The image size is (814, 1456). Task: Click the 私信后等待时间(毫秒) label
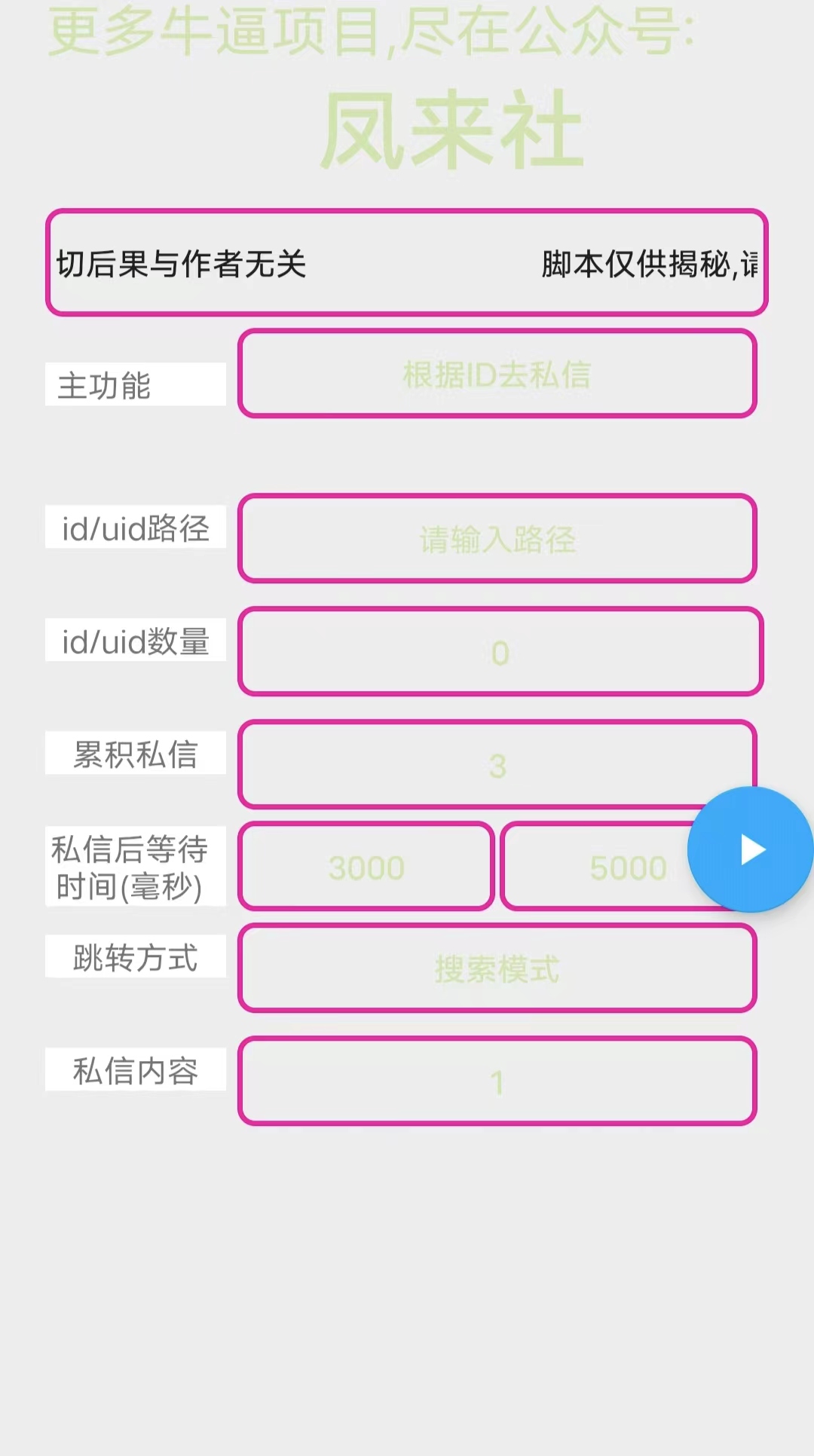[x=136, y=867]
